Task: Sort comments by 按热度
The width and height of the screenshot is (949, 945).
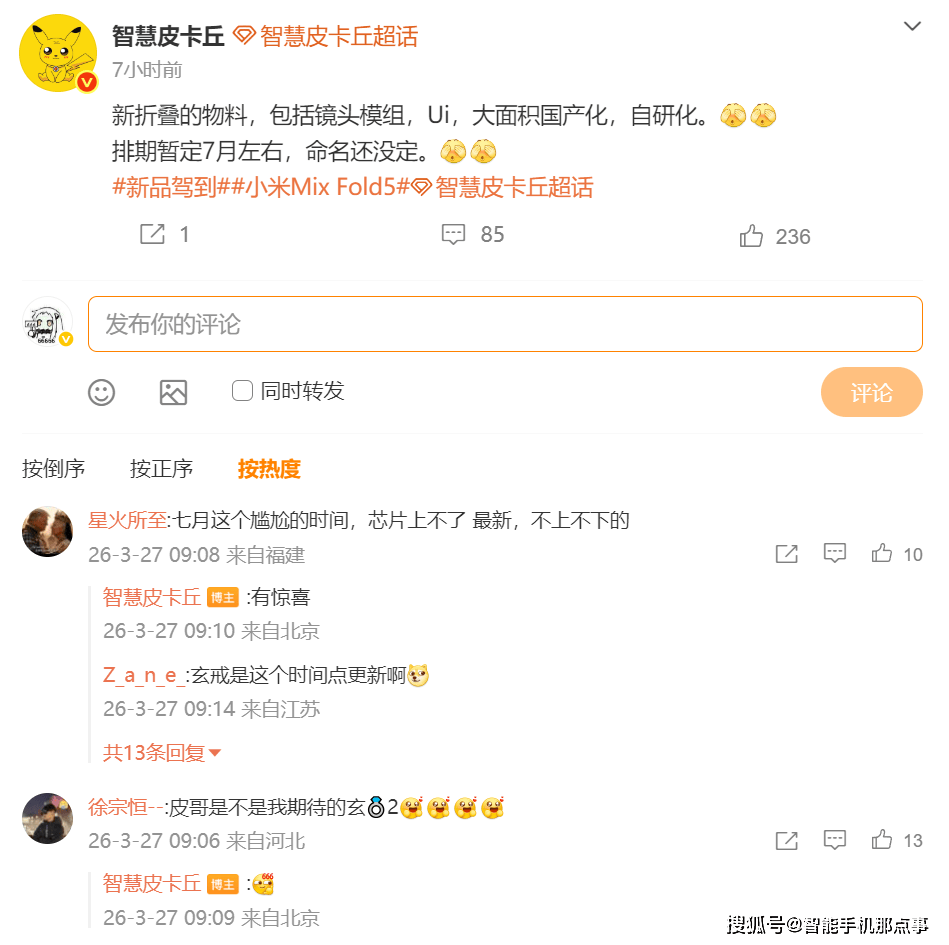Action: (x=269, y=468)
